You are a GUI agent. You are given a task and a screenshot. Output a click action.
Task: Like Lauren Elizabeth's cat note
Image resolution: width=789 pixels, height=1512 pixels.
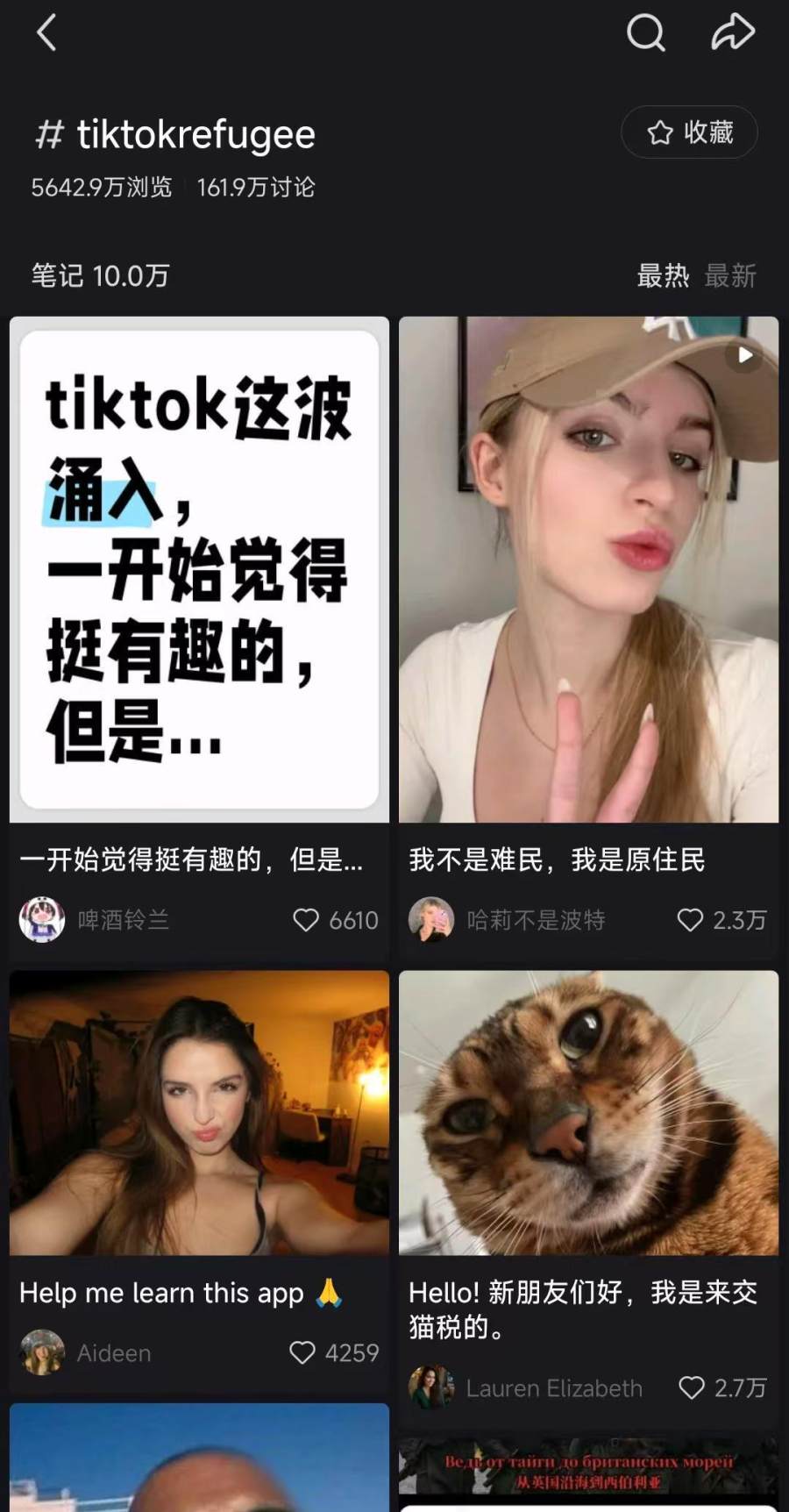[x=692, y=1387]
